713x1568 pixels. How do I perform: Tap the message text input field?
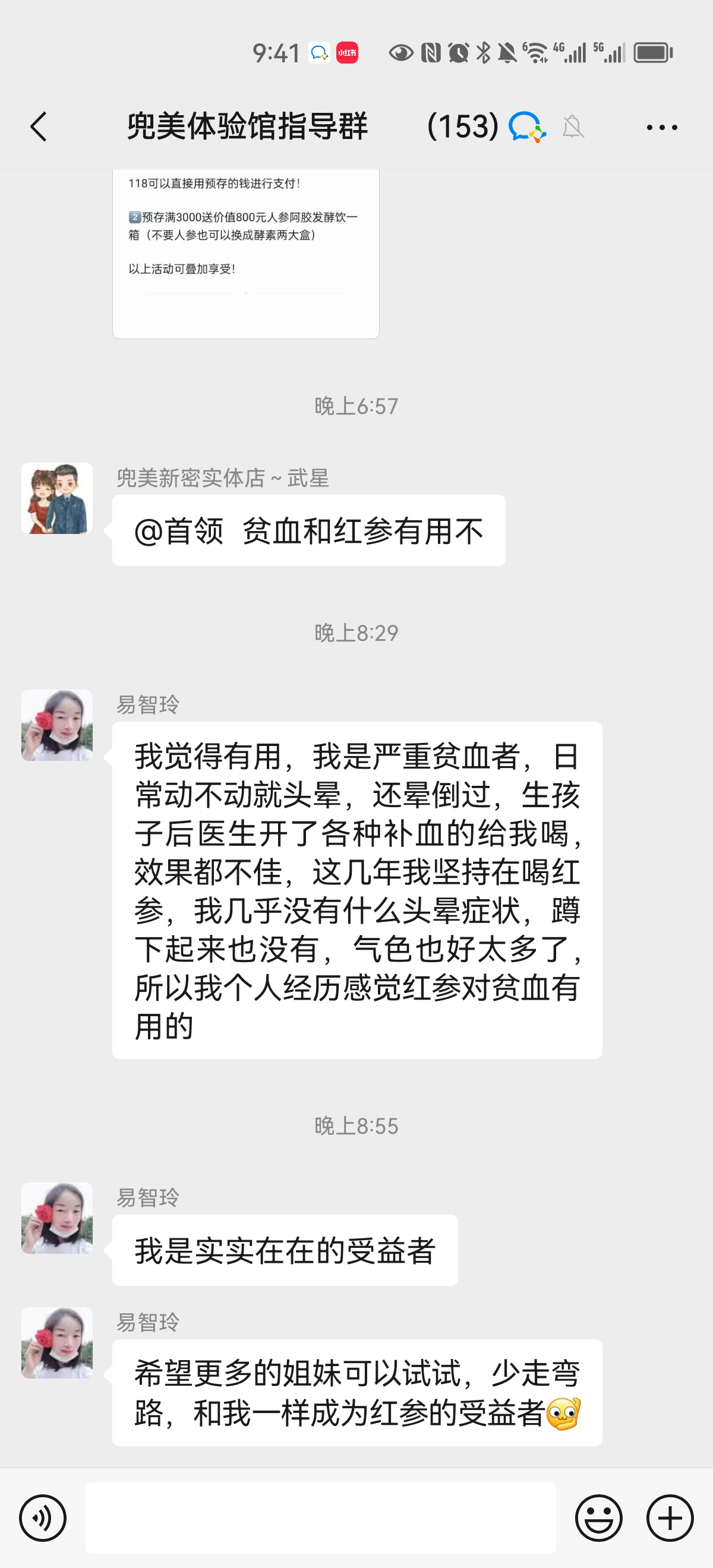point(320,1518)
